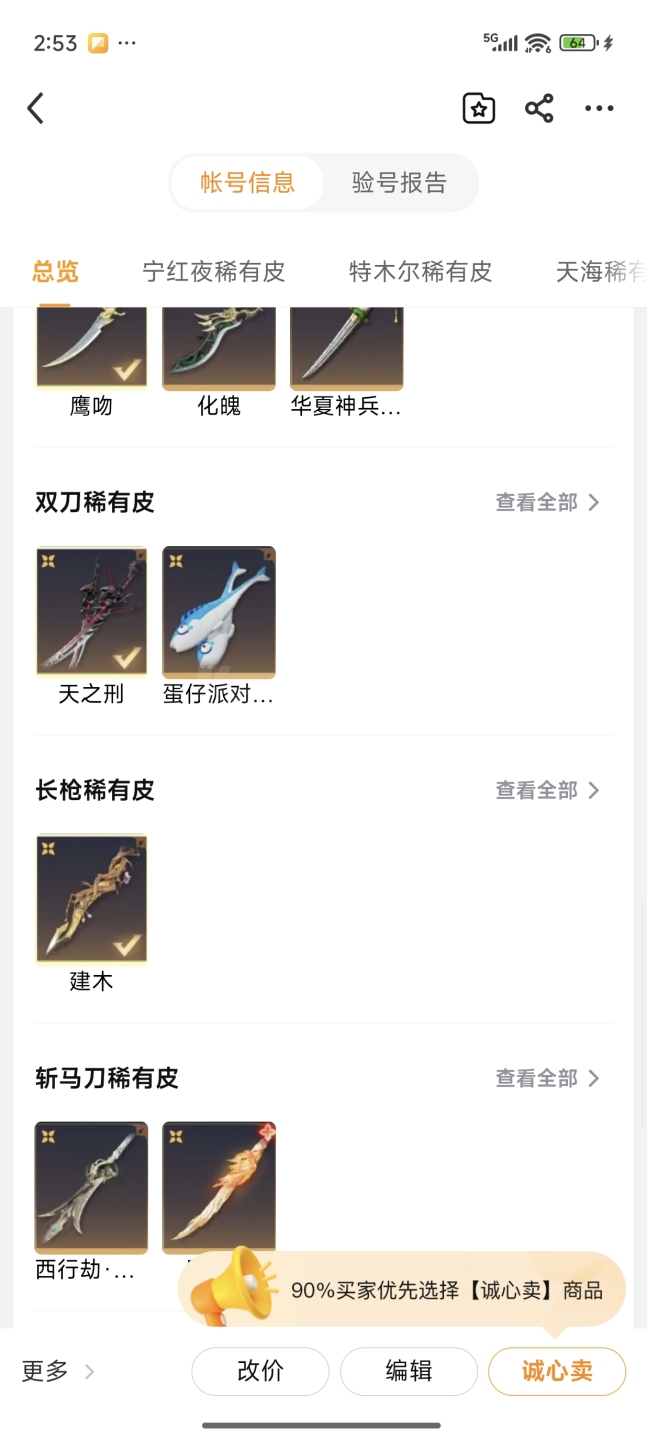Switch to the 宁红夜稀有皮 tab
647x1440 pixels.
tap(214, 271)
